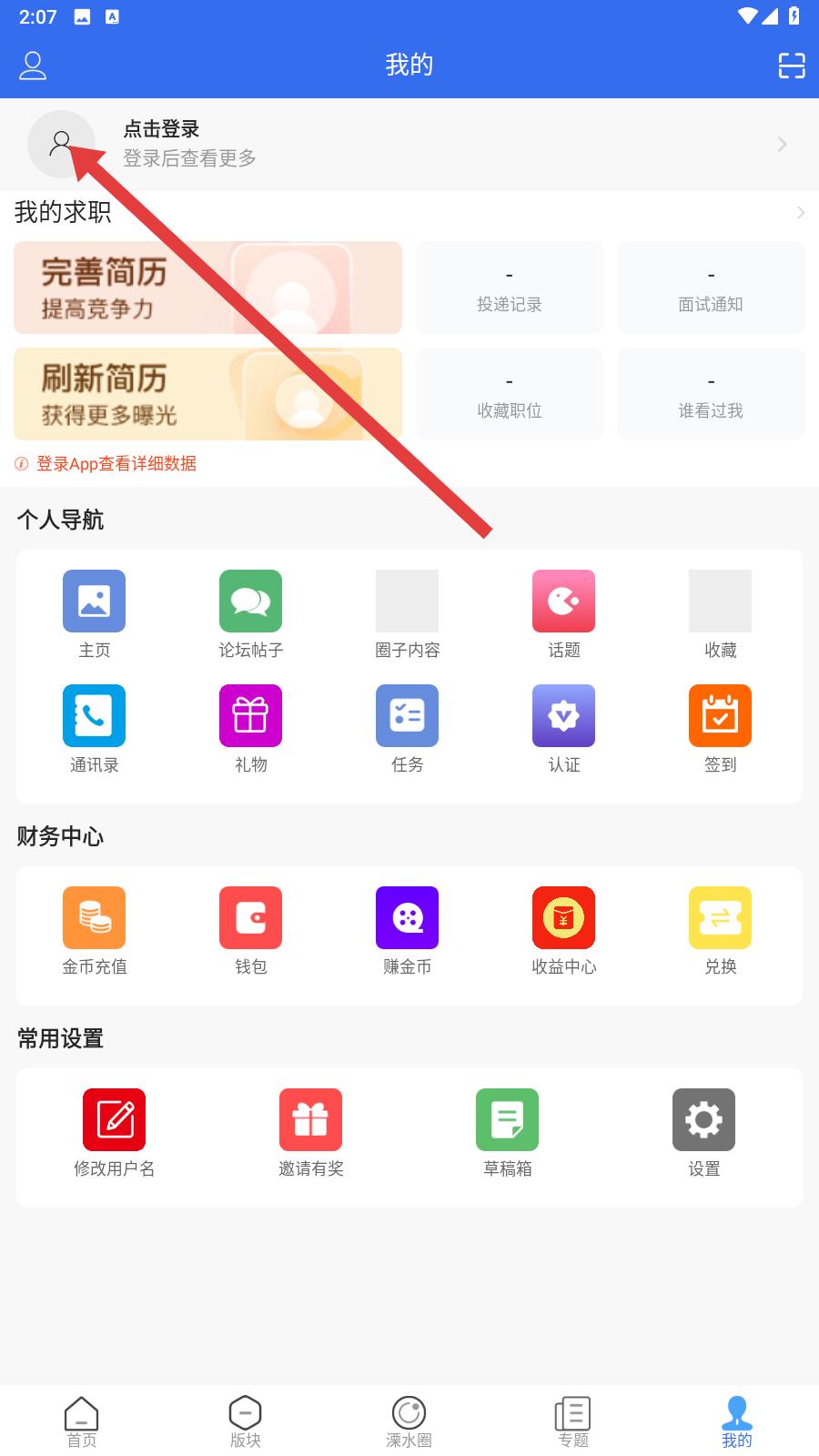Open 设置 settings
Image resolution: width=819 pixels, height=1456 pixels.
click(x=703, y=1133)
